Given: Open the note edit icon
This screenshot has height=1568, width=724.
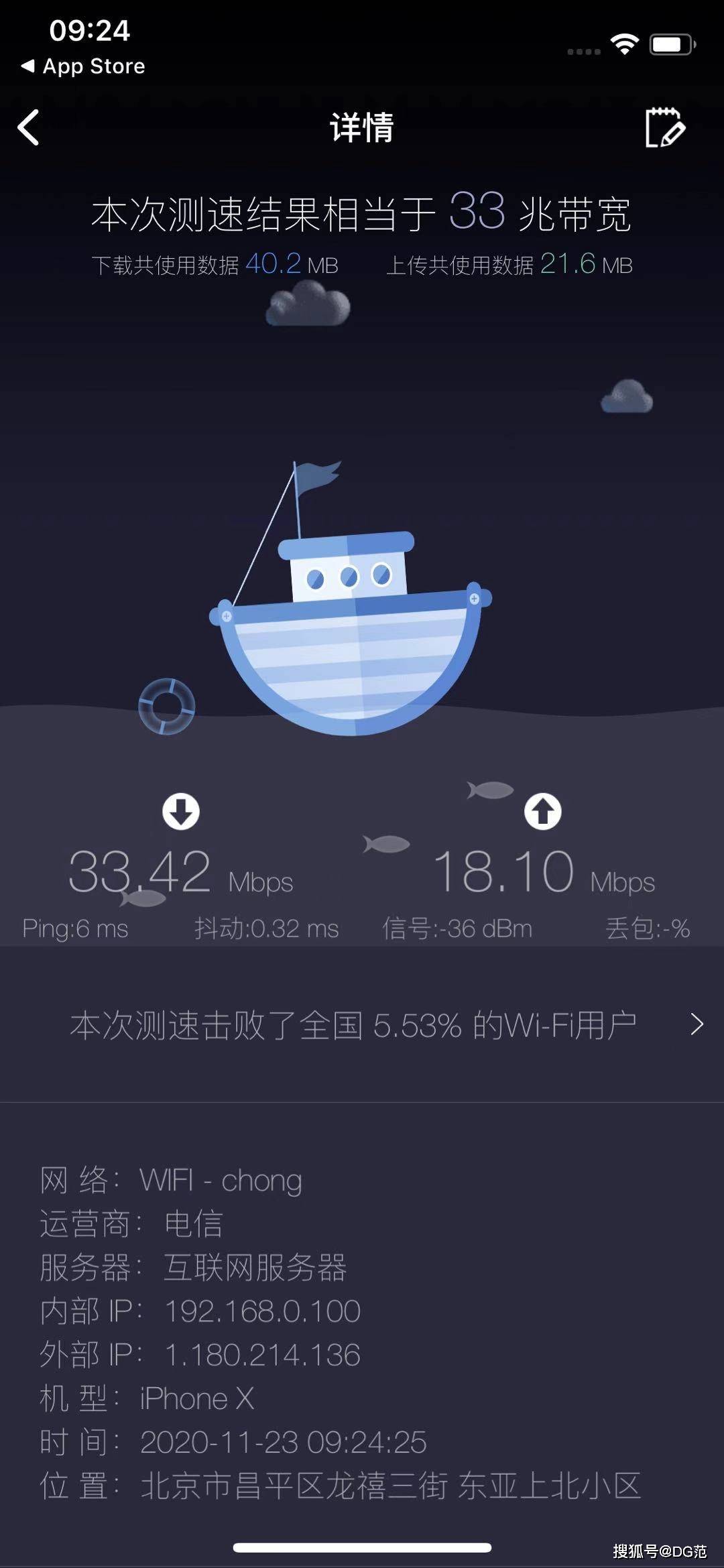Looking at the screenshot, I should tap(664, 127).
